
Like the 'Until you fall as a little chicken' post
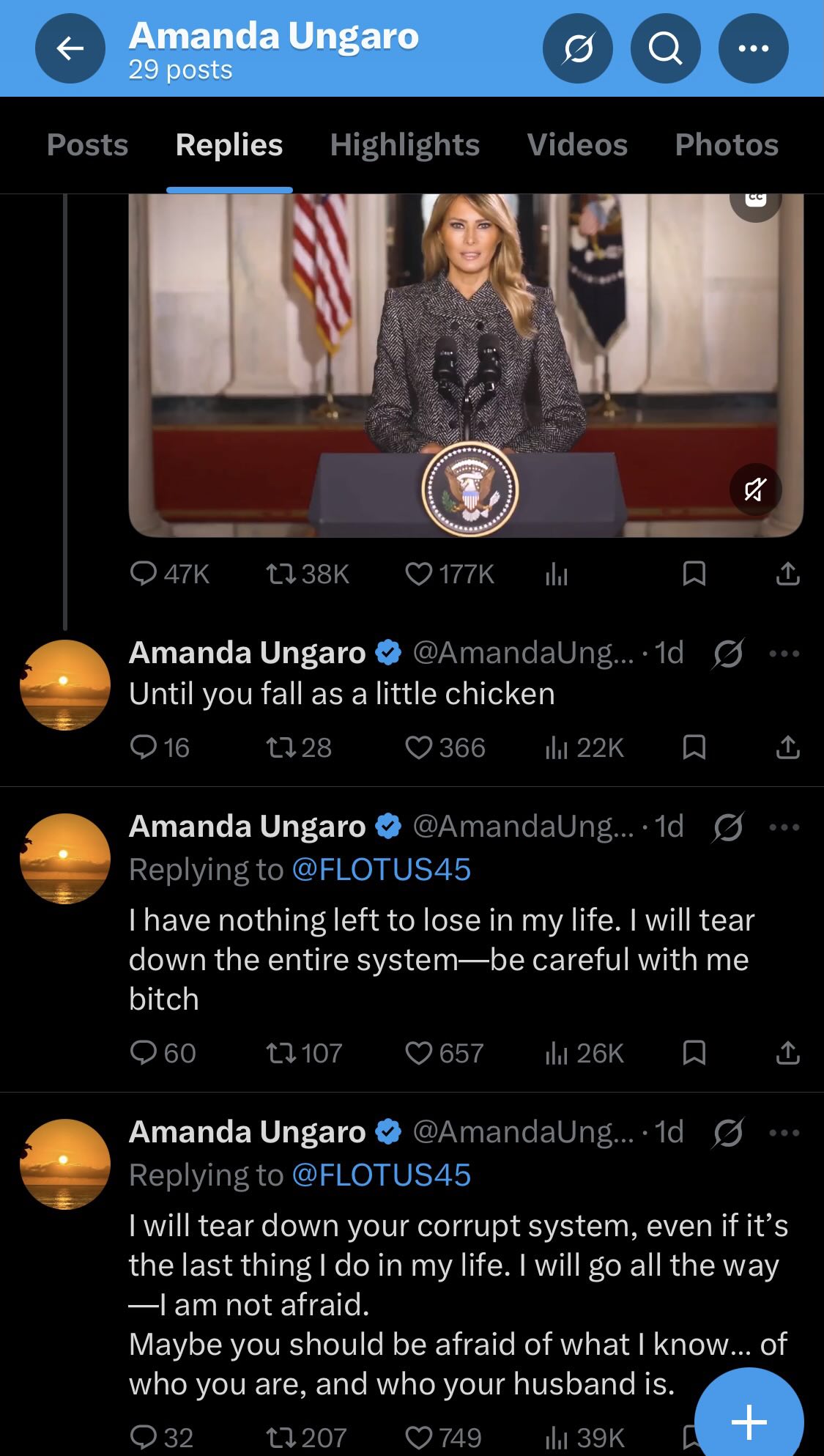pos(418,747)
